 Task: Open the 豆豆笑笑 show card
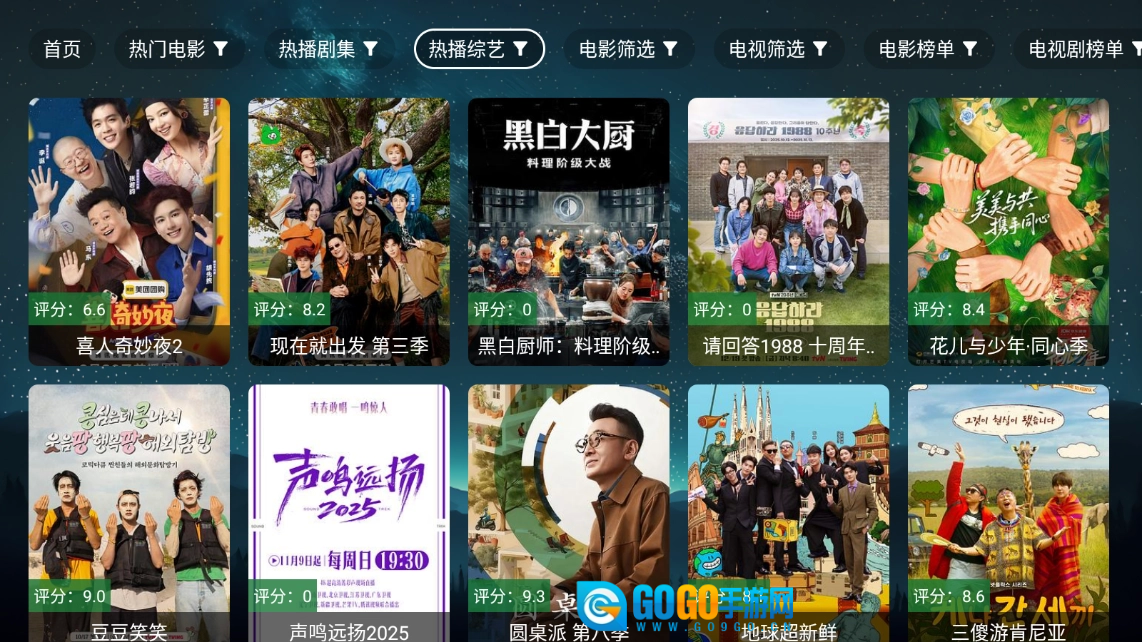tap(129, 510)
